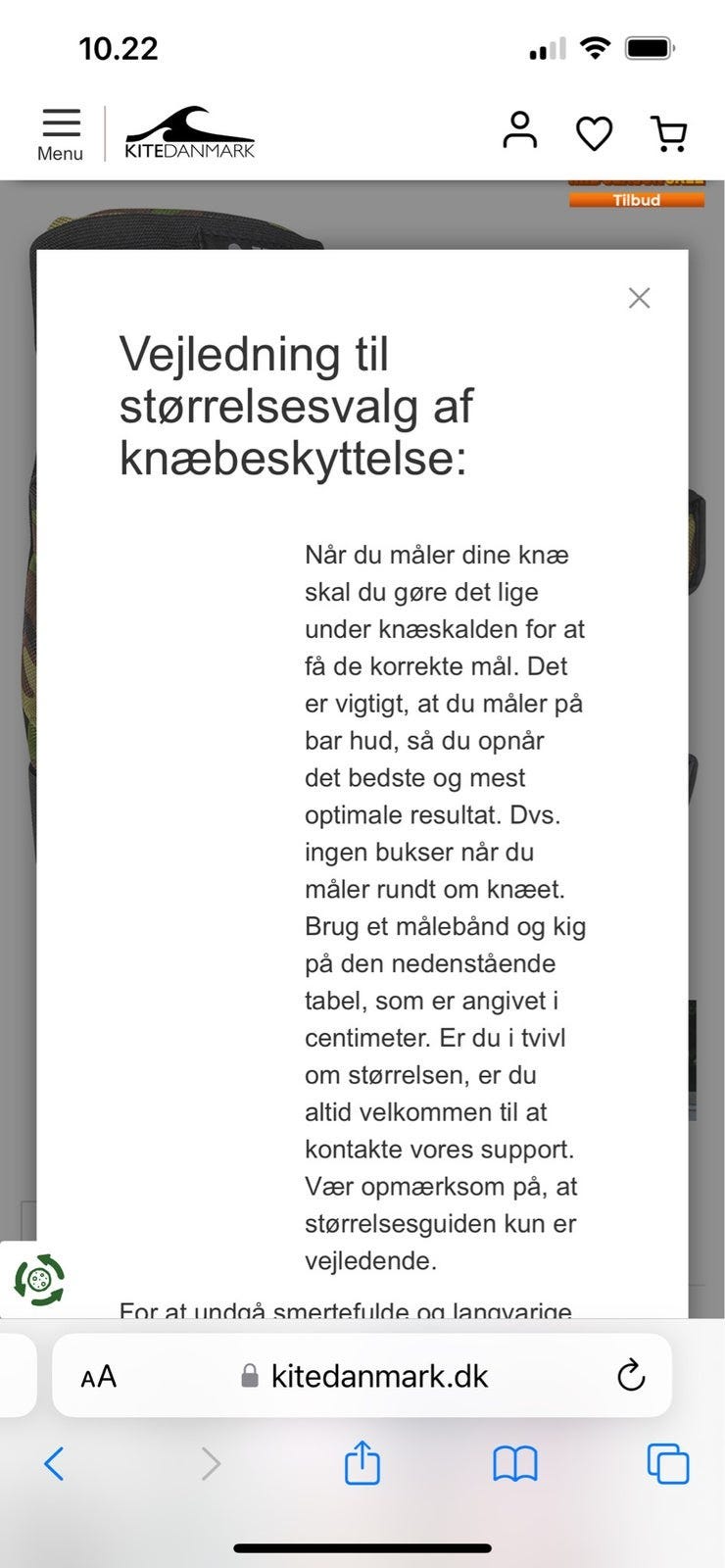Open the user account icon
The image size is (725, 1568).
(x=519, y=131)
